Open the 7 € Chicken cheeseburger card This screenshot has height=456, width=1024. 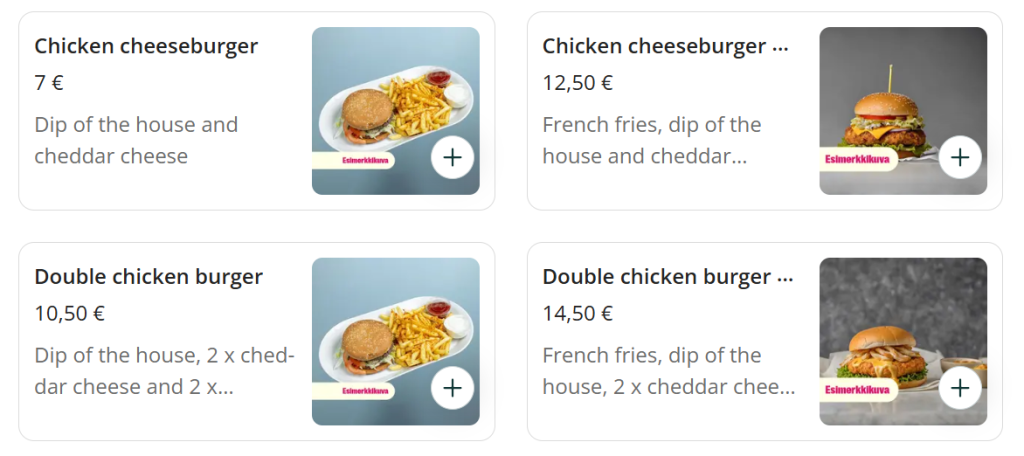point(146,46)
